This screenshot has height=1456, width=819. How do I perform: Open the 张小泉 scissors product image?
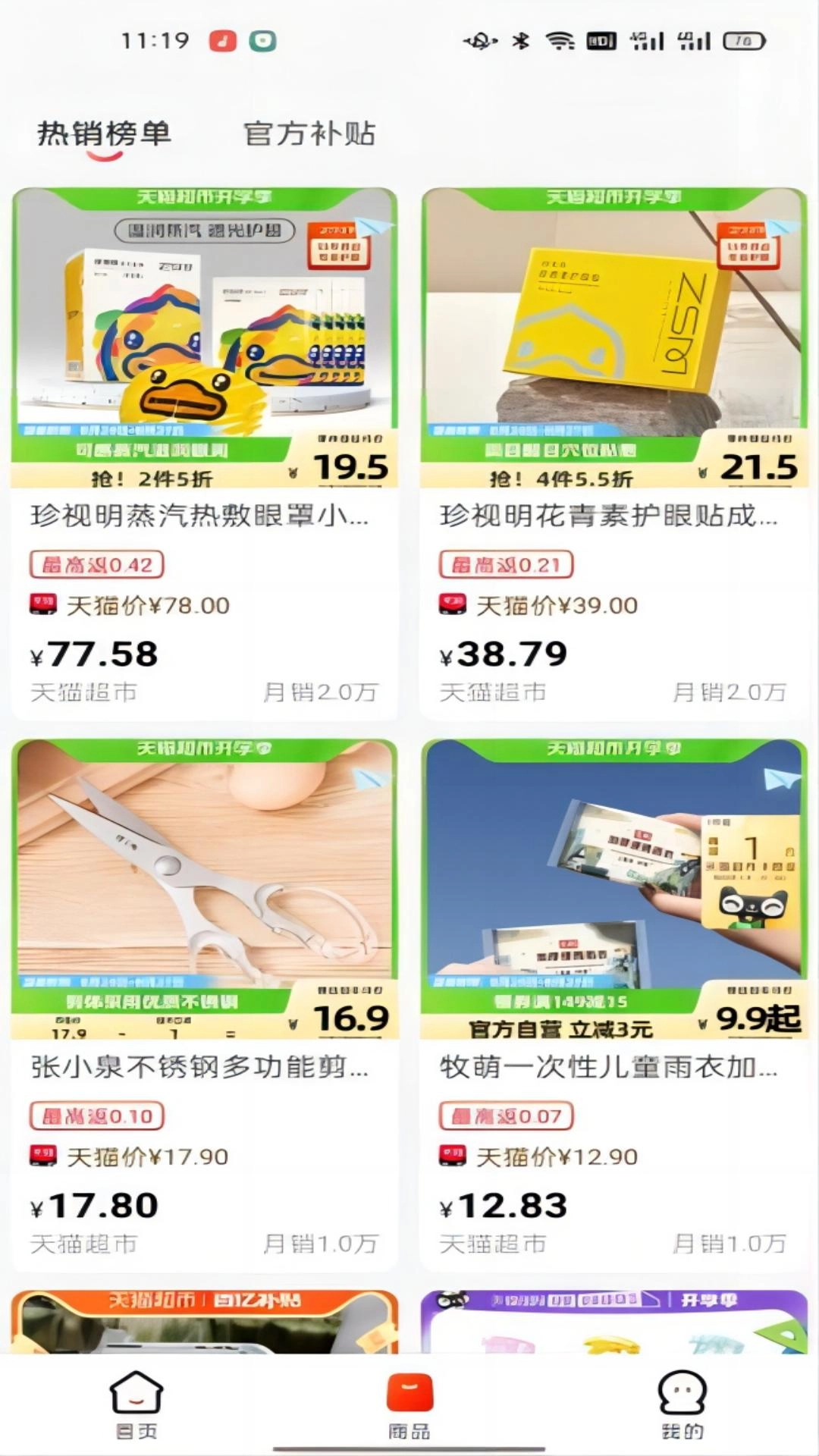[205, 872]
